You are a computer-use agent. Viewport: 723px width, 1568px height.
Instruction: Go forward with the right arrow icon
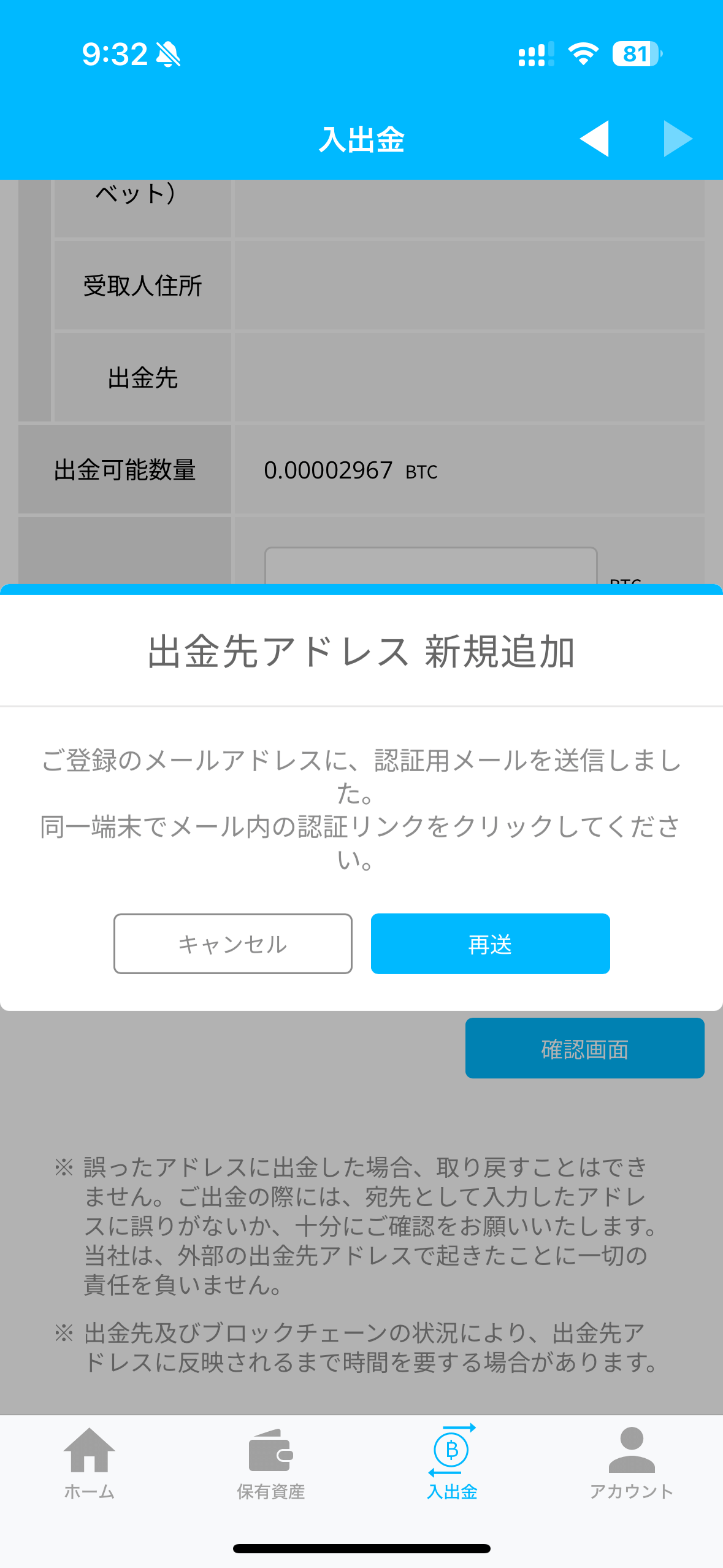click(x=677, y=139)
